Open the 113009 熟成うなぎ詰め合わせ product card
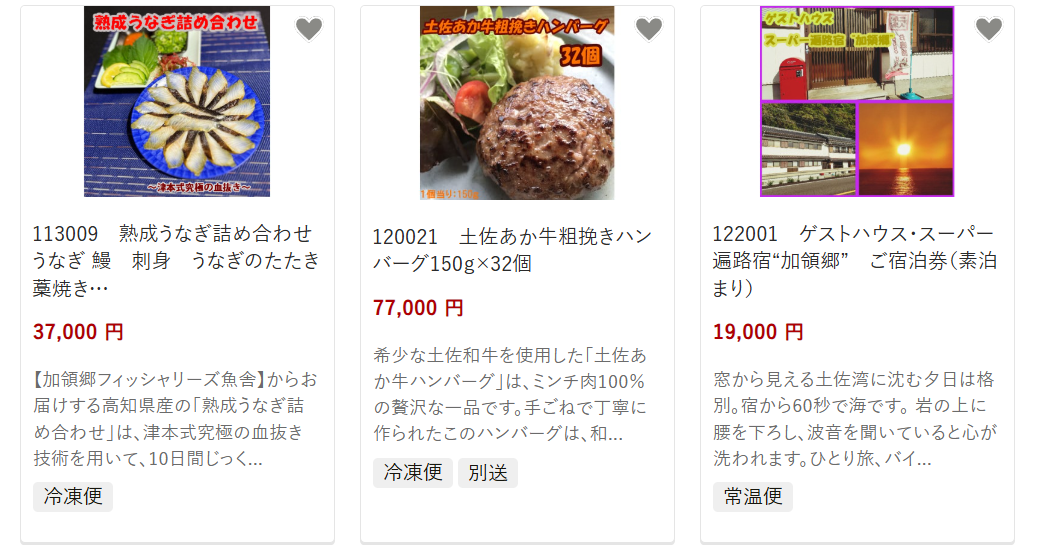The height and width of the screenshot is (547, 1037). (x=176, y=260)
